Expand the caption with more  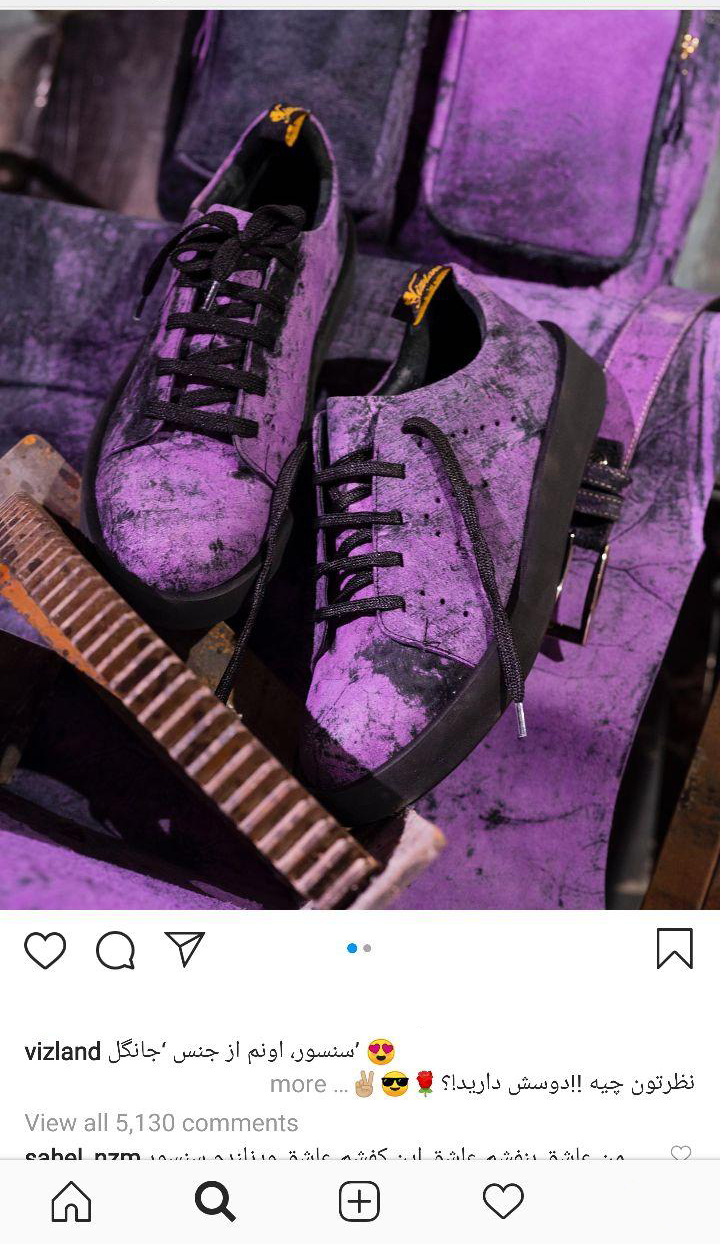coord(298,1084)
